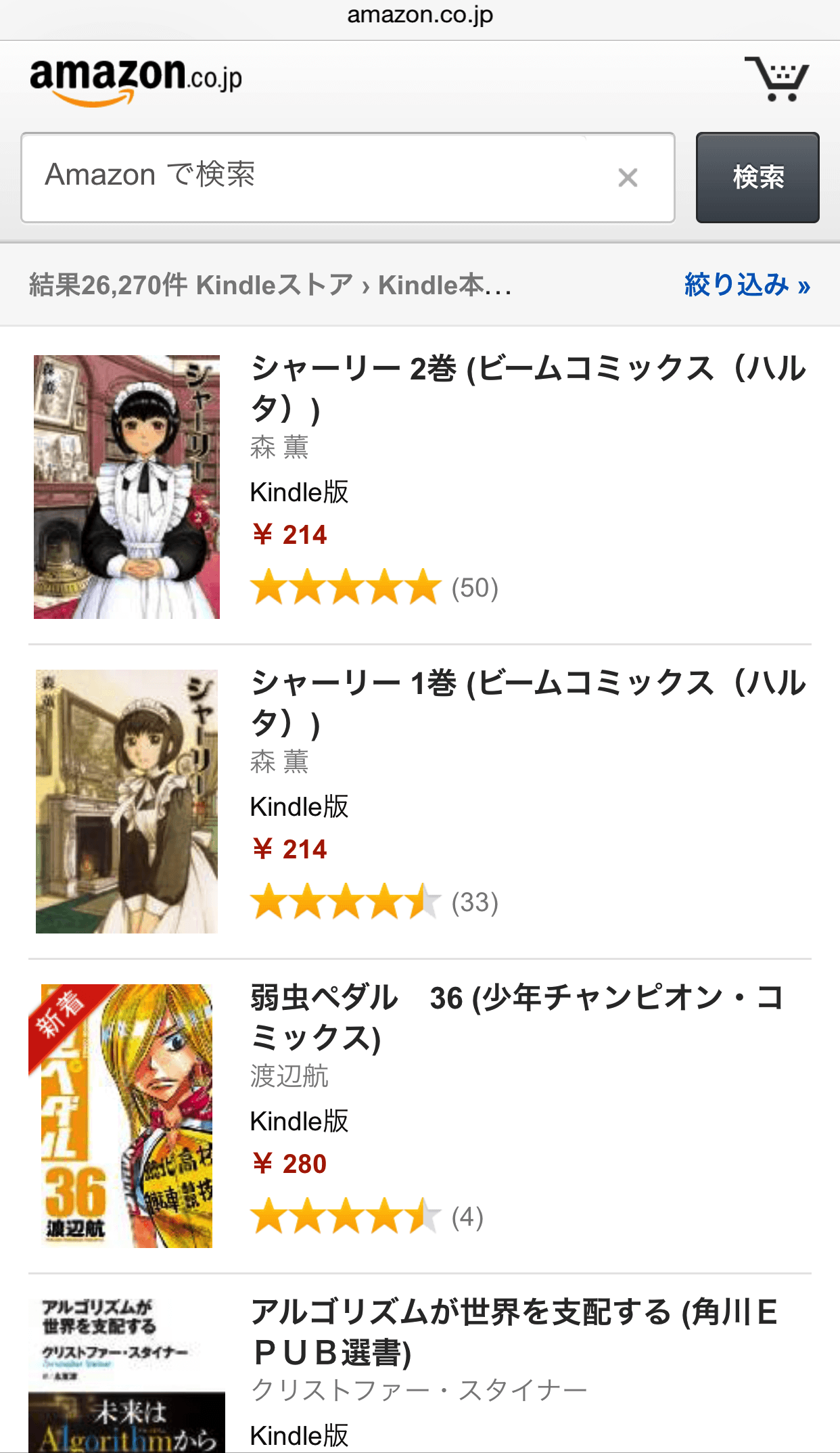Open アルゴリズムが世界を支配する book listing

point(514,1331)
